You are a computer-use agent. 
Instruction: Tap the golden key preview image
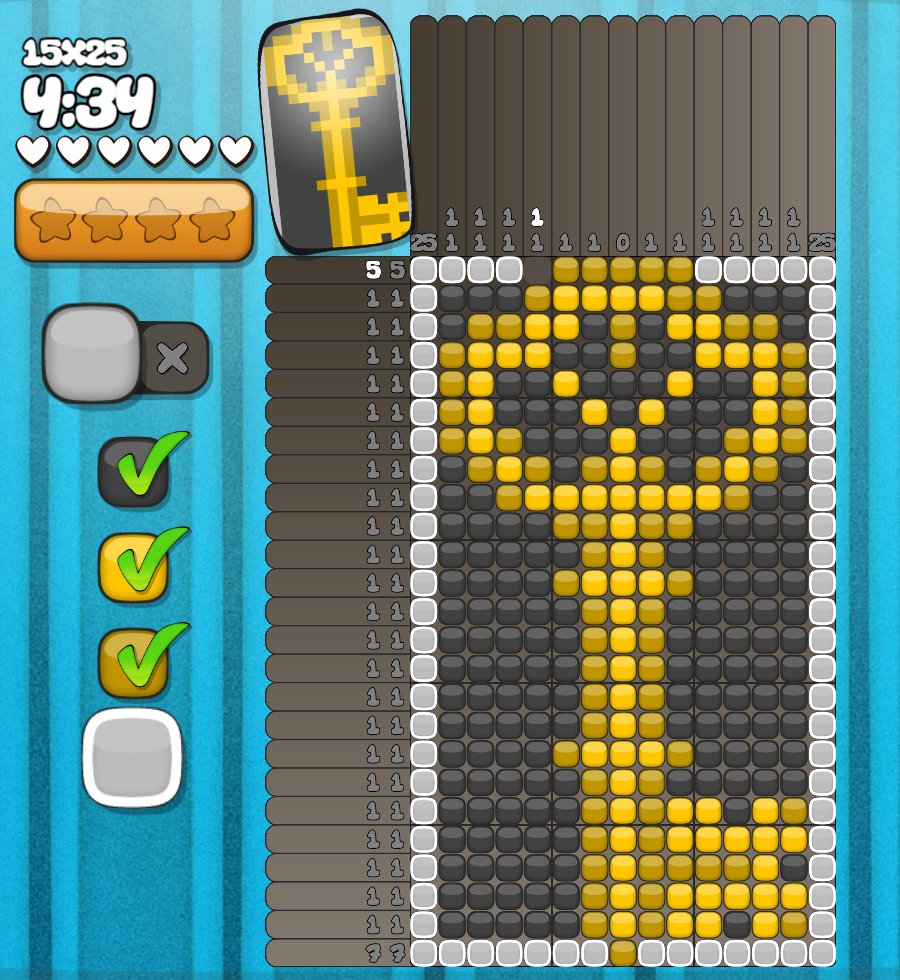pos(336,130)
